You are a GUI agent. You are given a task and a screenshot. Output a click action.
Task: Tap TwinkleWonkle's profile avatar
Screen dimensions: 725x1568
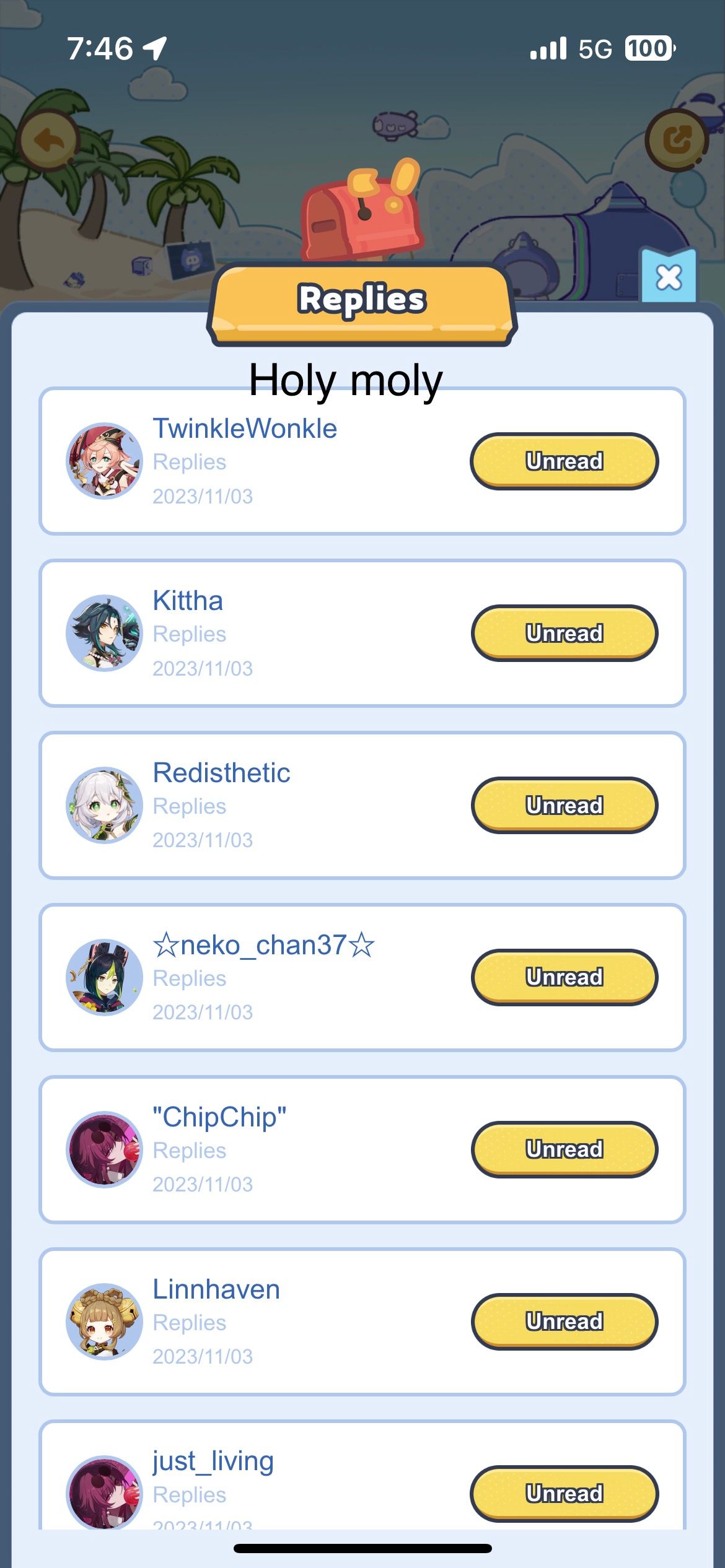[104, 461]
